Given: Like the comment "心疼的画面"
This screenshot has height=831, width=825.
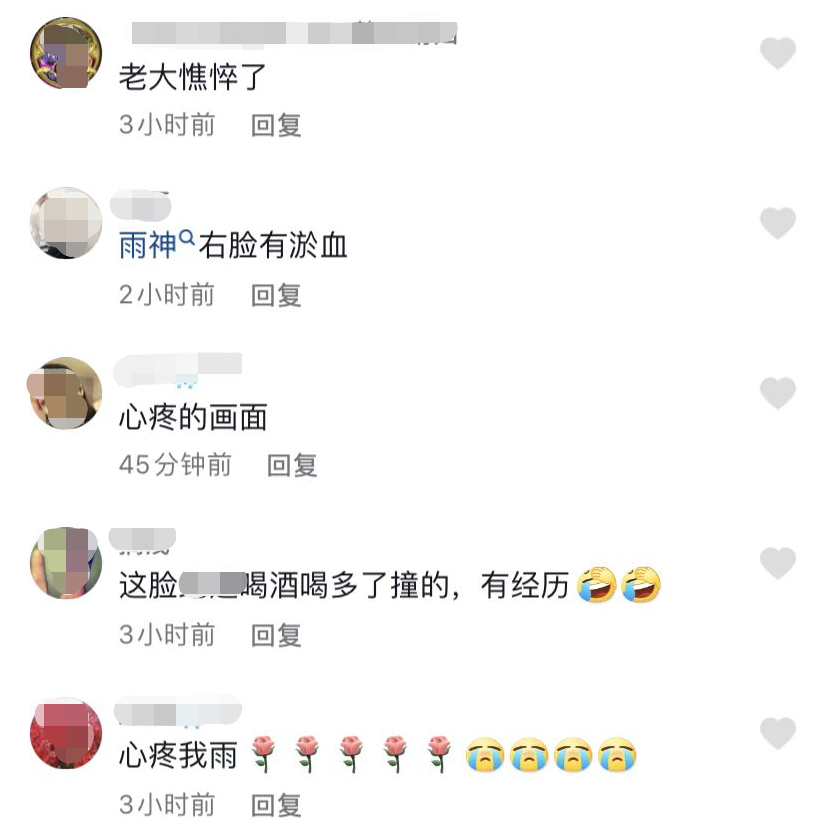Looking at the screenshot, I should 777,393.
